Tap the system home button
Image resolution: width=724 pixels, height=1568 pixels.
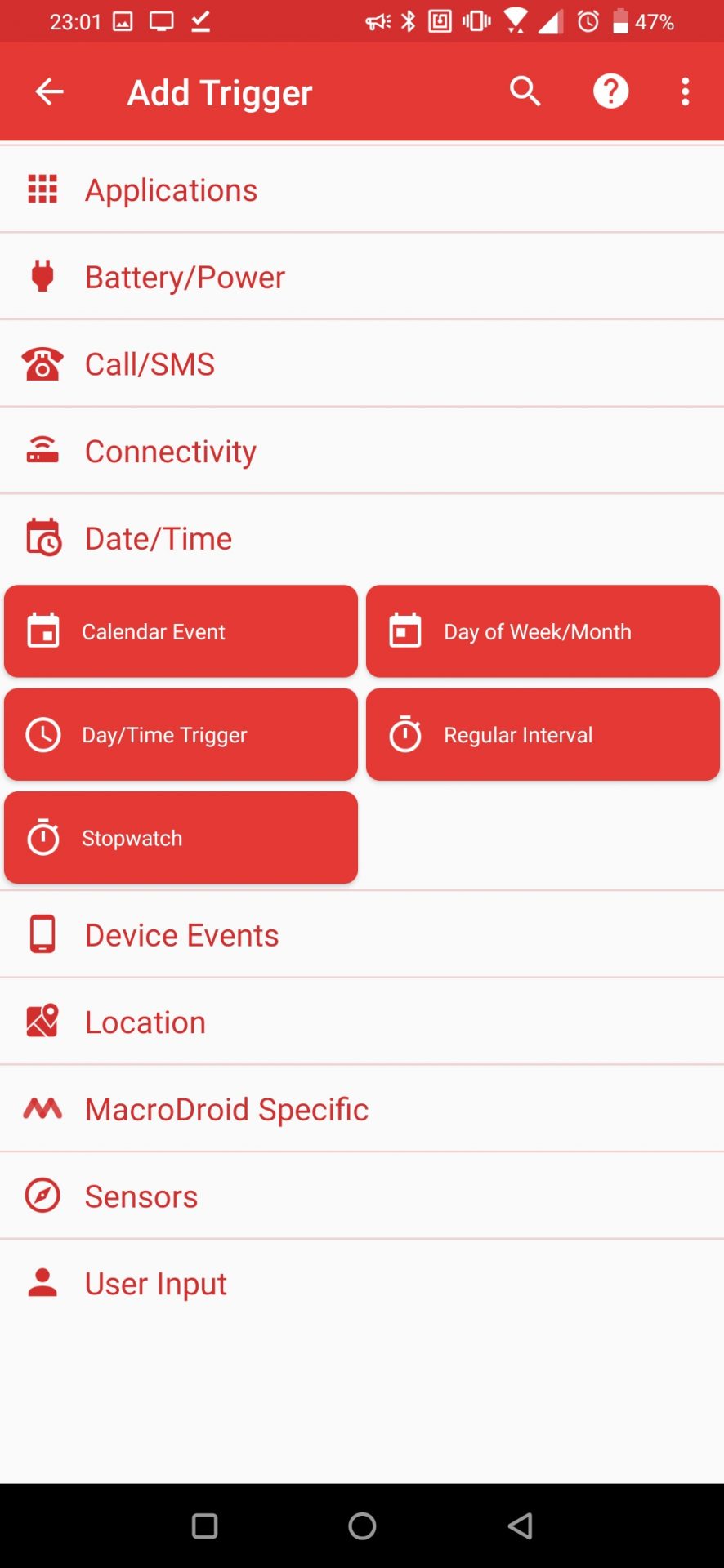point(362,1526)
